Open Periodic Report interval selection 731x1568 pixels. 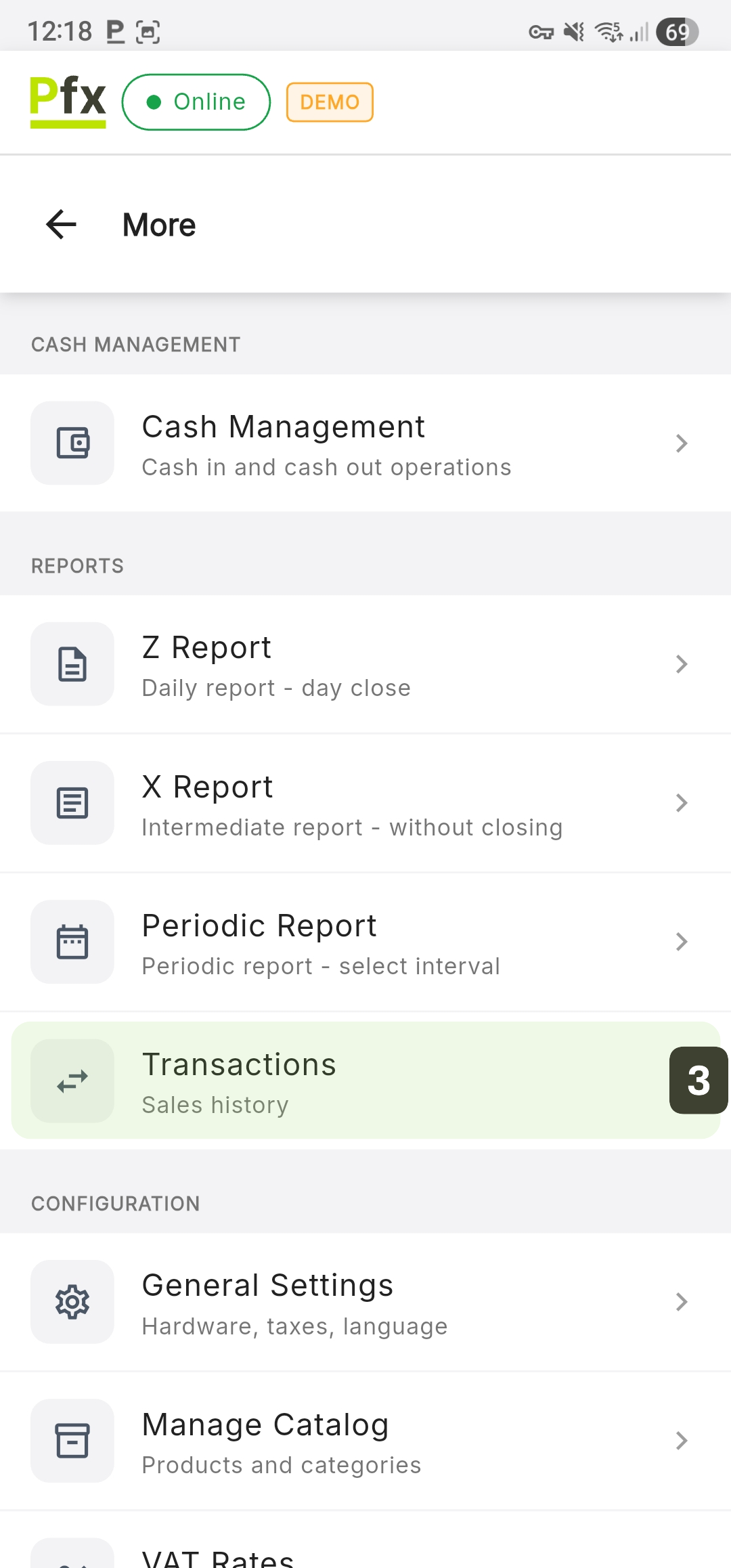tap(365, 942)
